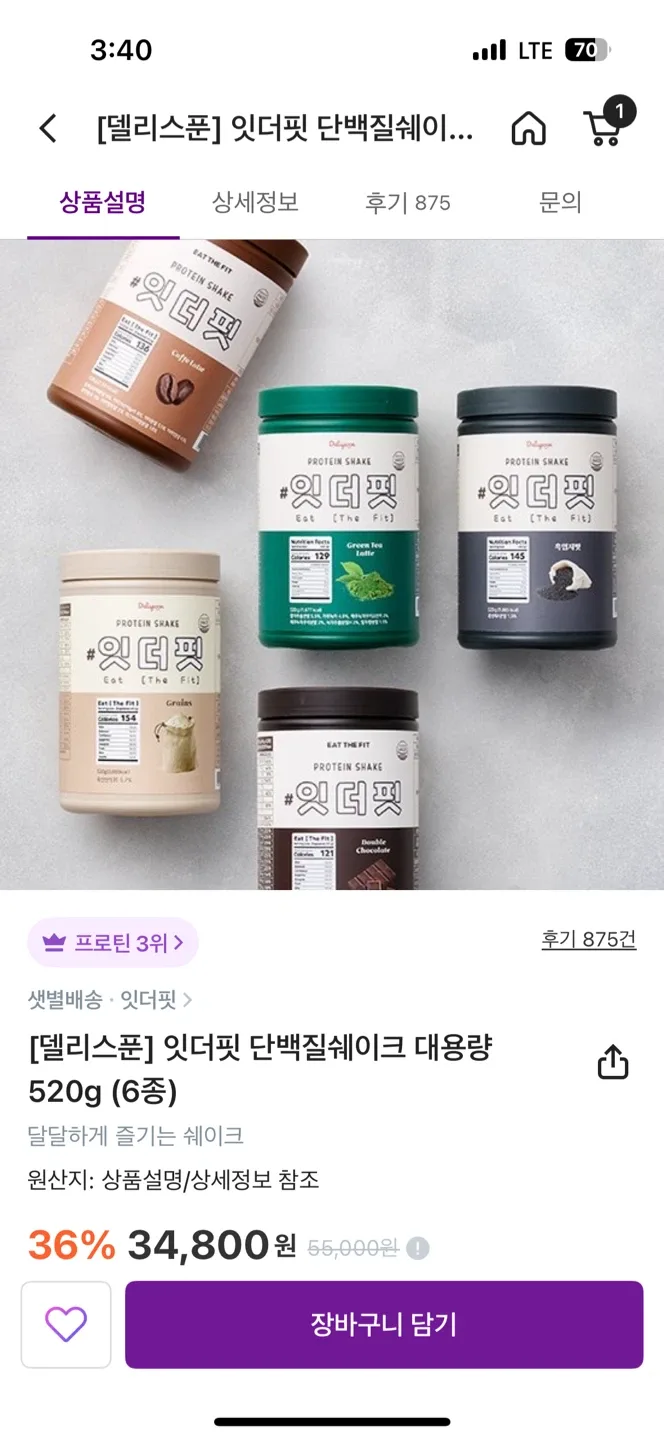This screenshot has width=664, height=1440.
Task: View the 후기 875건 reviews link
Action: (588, 939)
